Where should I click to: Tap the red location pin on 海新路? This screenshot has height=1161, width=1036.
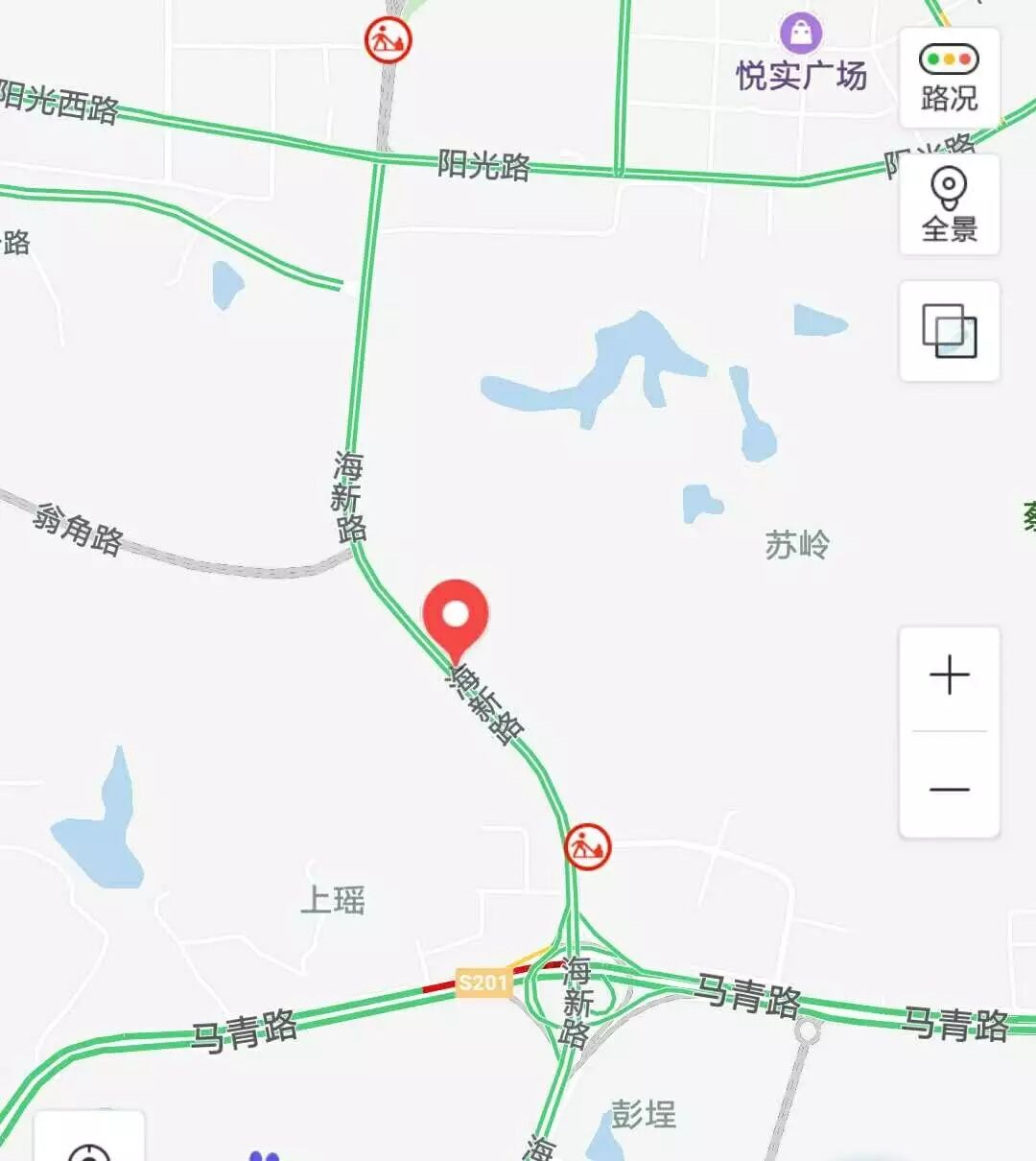pyautogui.click(x=456, y=617)
